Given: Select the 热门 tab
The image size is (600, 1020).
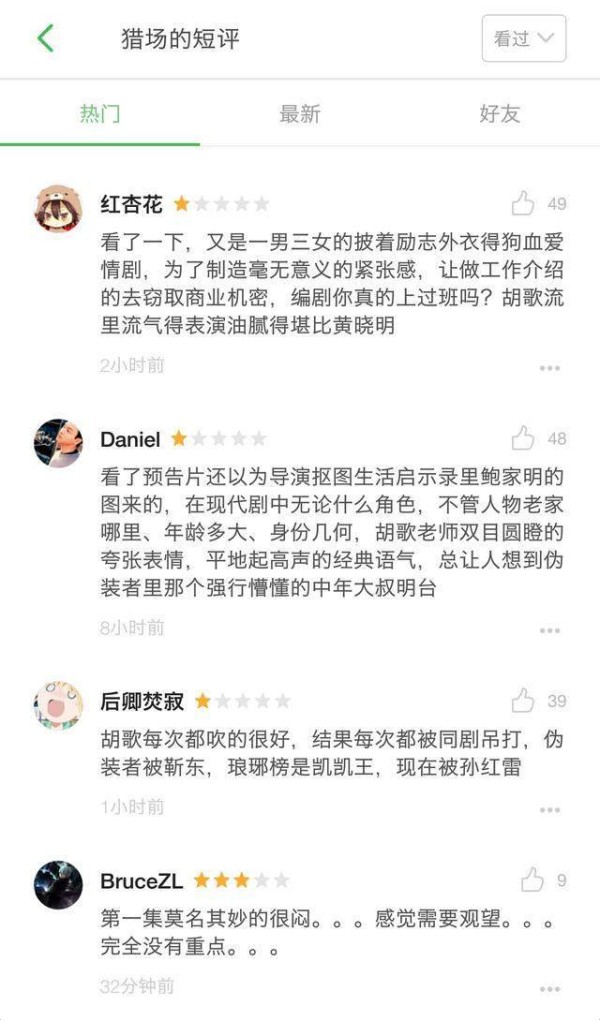Looking at the screenshot, I should [100, 114].
